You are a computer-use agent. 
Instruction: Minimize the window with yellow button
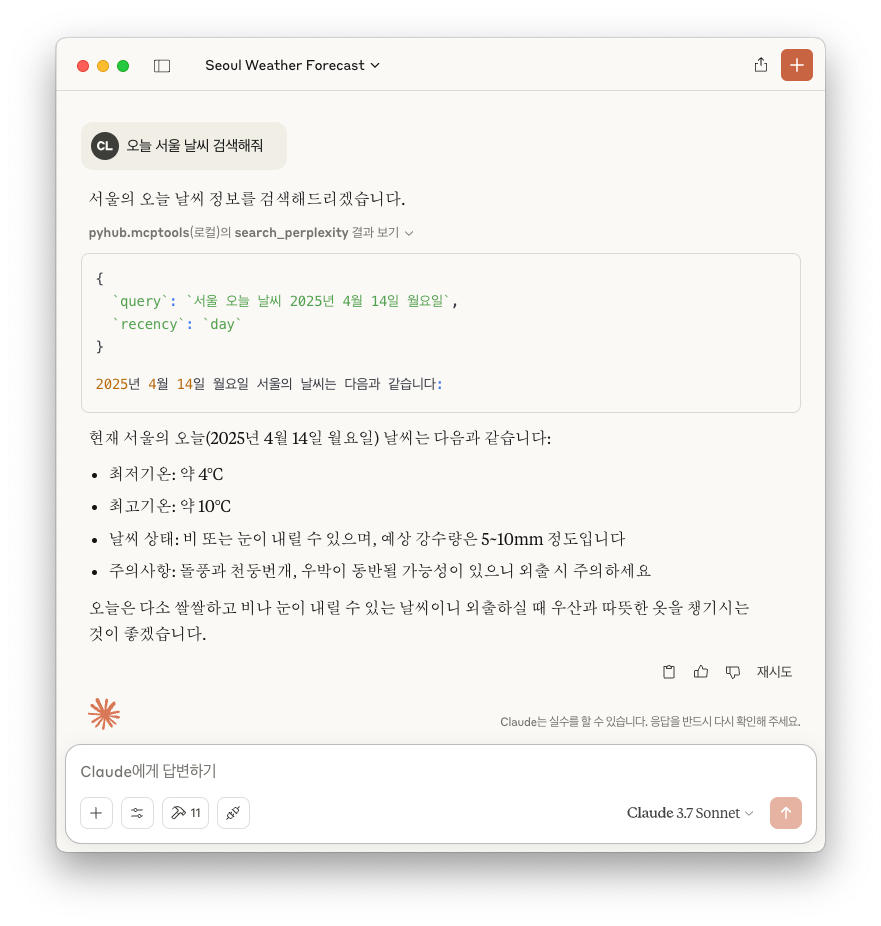(x=103, y=66)
